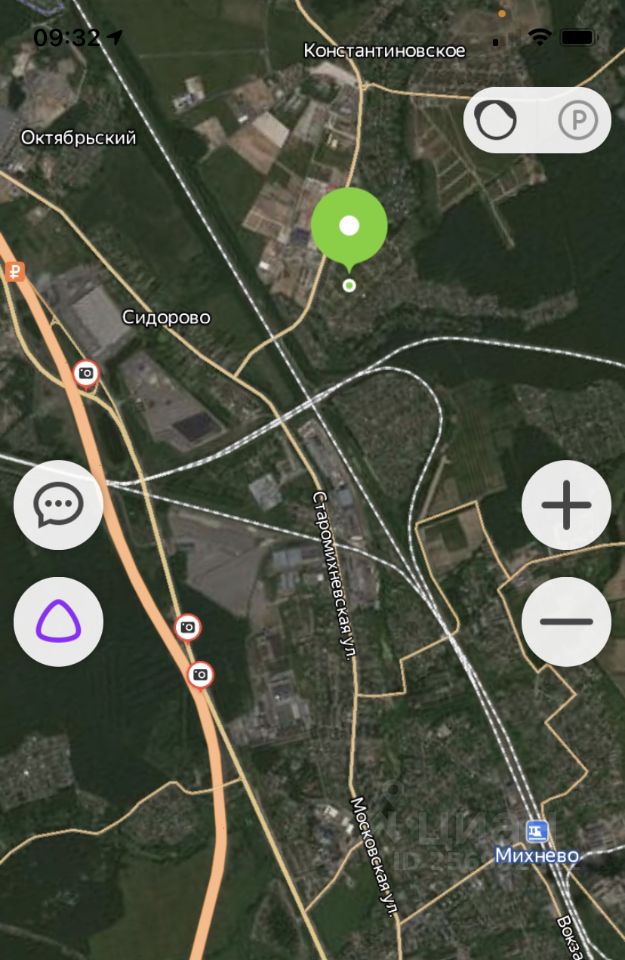Open the Михнево railway station marker
625x960 pixels.
(538, 830)
